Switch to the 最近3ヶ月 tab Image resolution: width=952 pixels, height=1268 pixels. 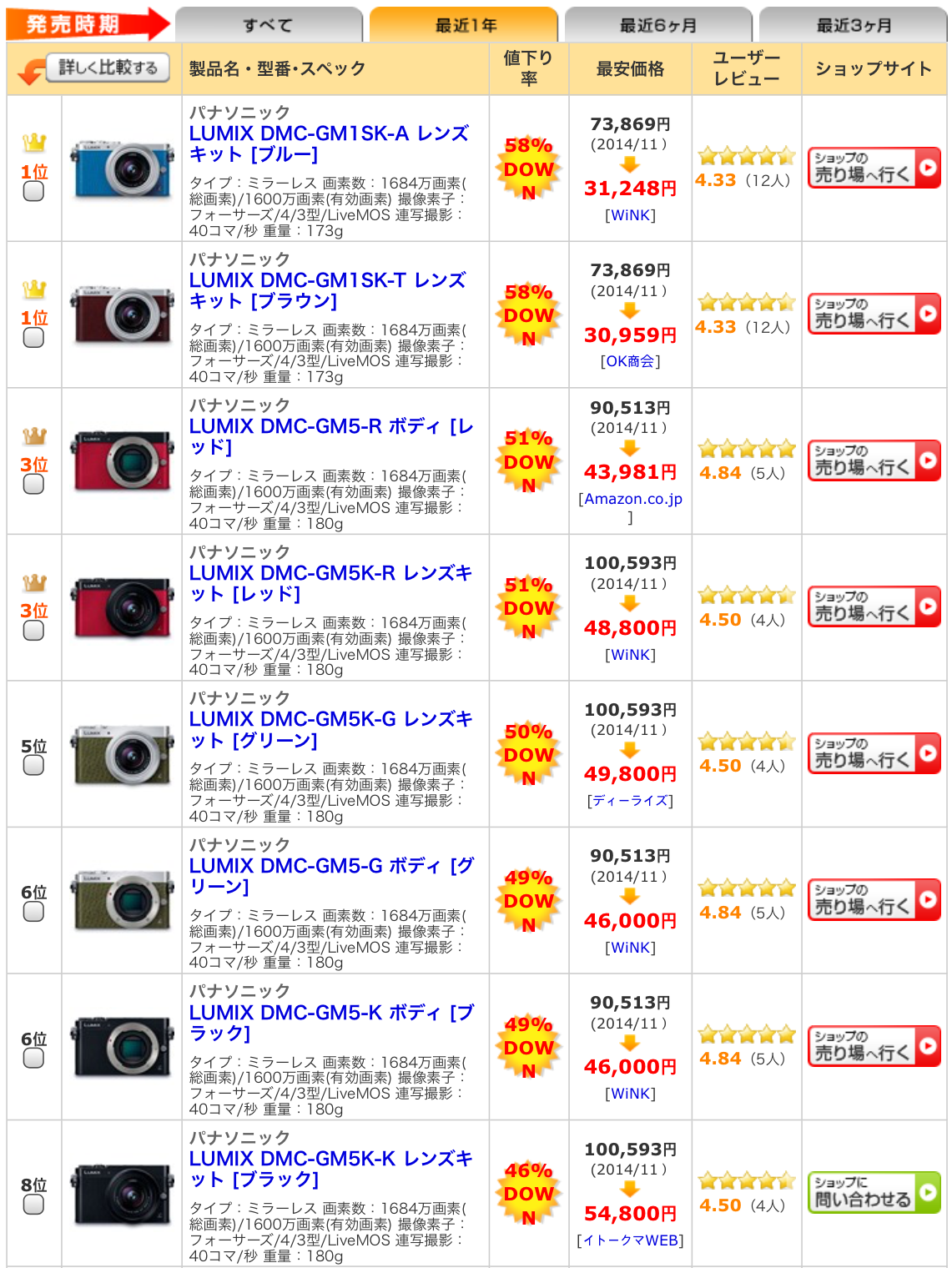(853, 25)
